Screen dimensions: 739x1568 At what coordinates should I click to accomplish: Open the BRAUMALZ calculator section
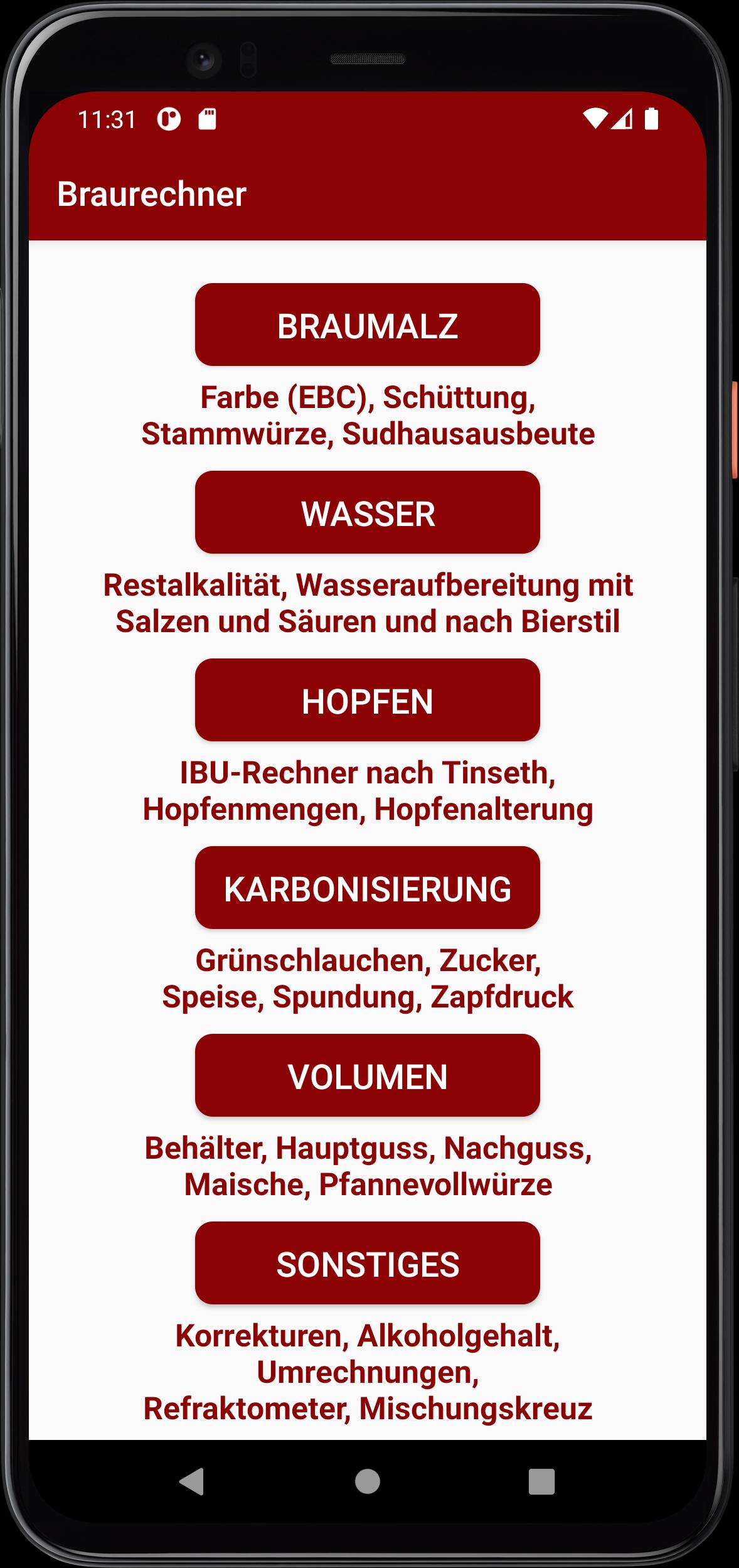tap(367, 325)
